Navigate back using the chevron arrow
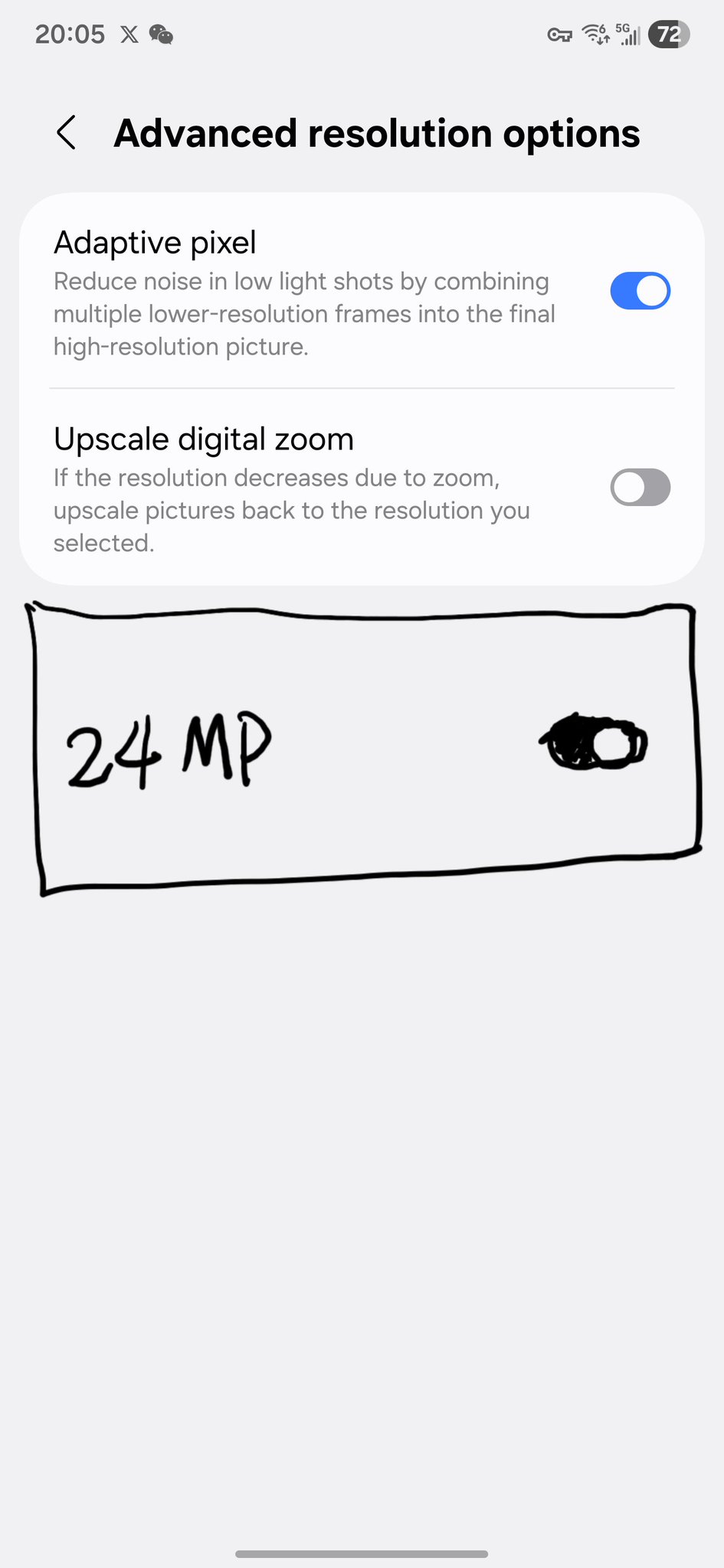The height and width of the screenshot is (1568, 724). click(66, 132)
